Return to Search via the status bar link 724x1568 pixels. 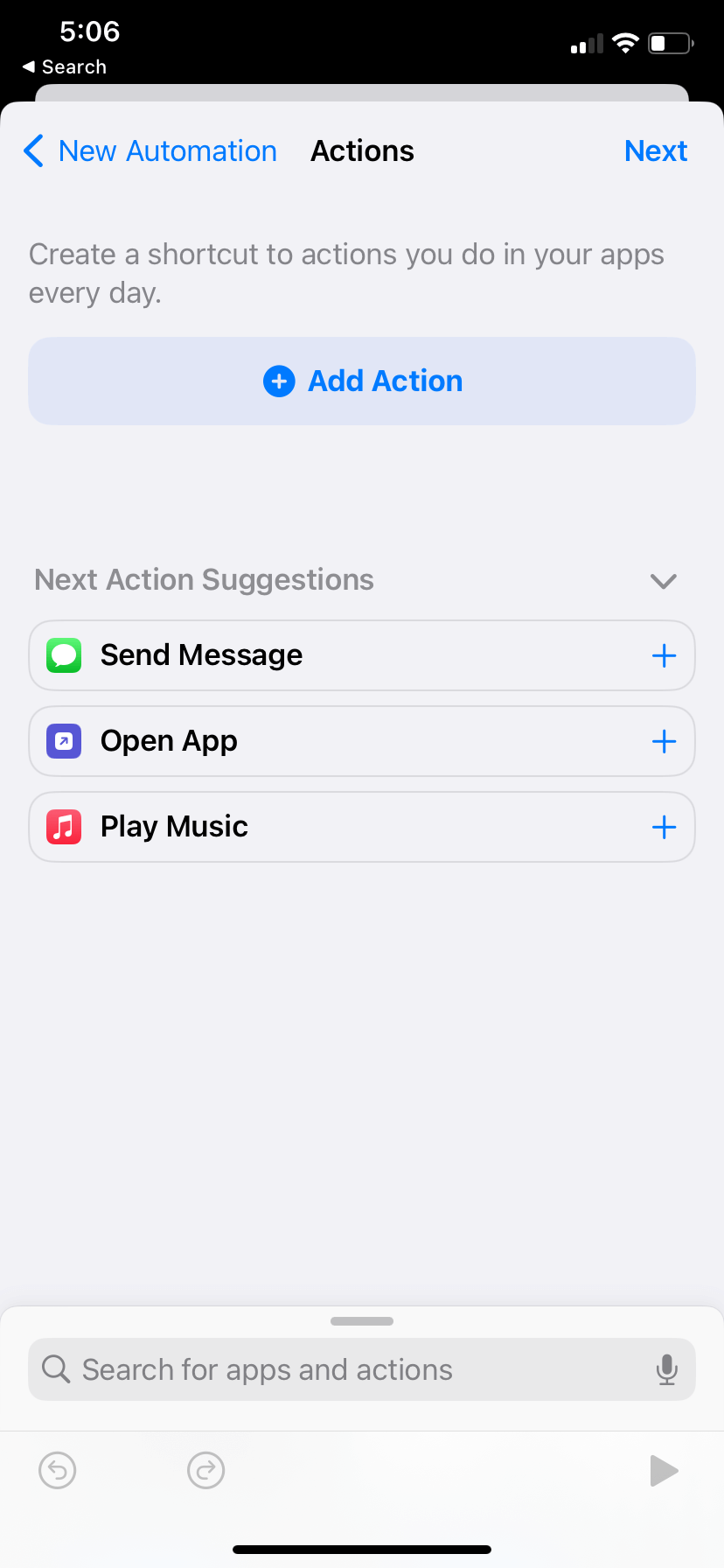coord(64,66)
